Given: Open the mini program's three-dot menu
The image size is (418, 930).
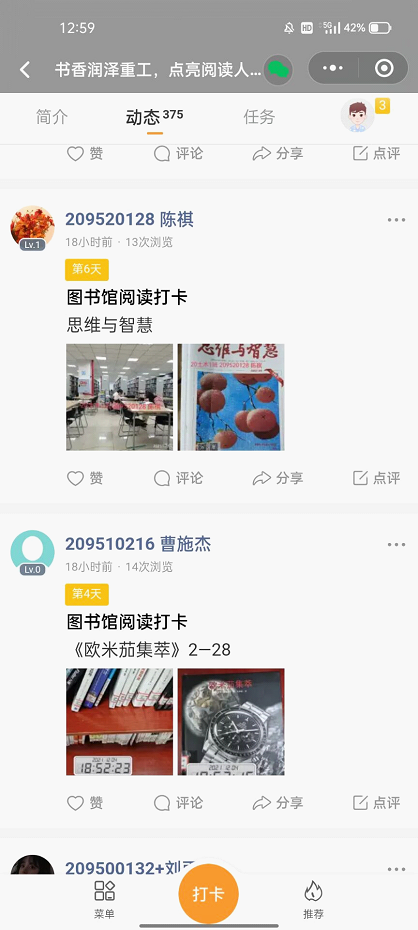Looking at the screenshot, I should click(x=333, y=68).
